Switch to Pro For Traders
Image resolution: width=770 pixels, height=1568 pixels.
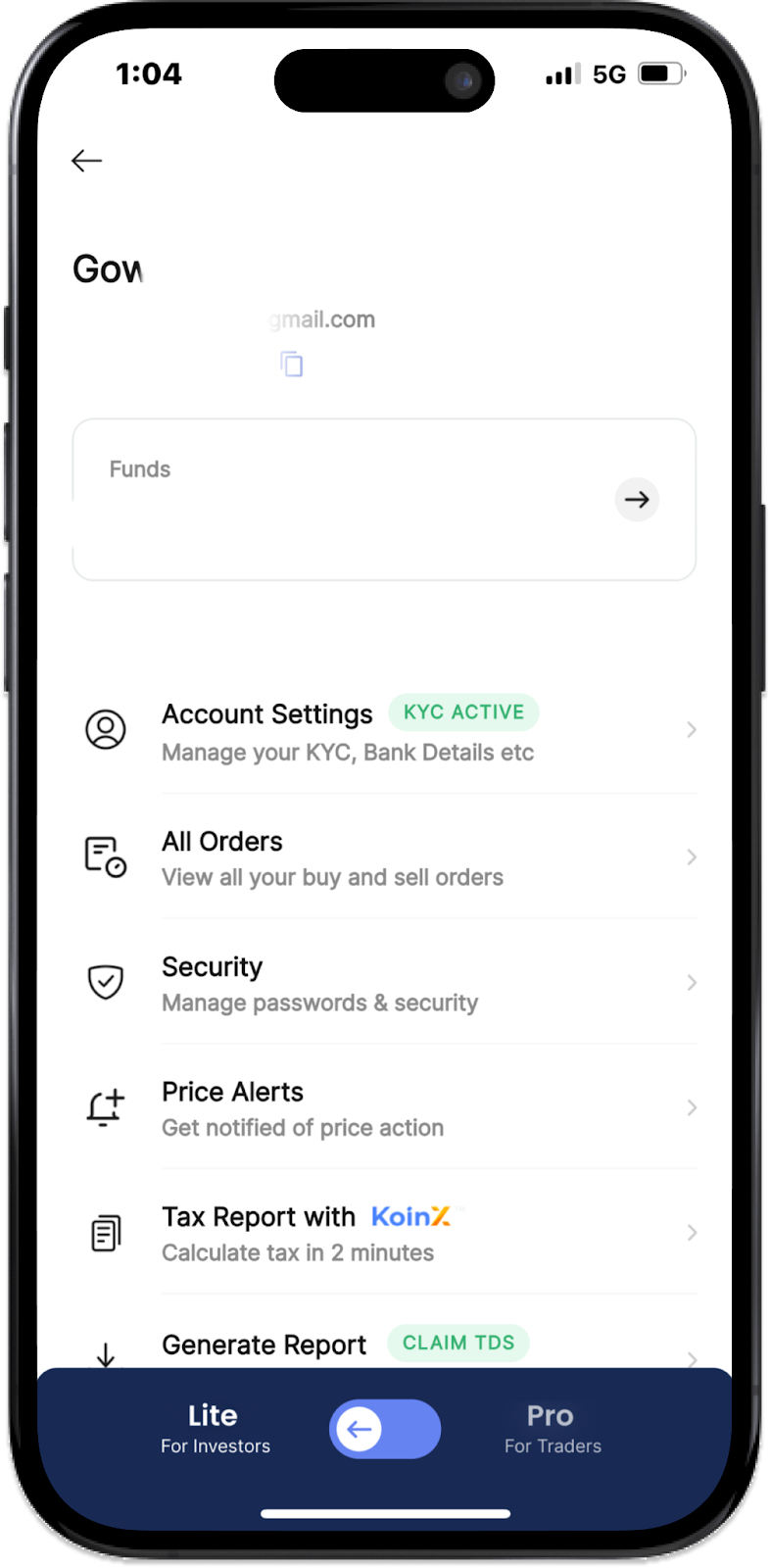(552, 1429)
